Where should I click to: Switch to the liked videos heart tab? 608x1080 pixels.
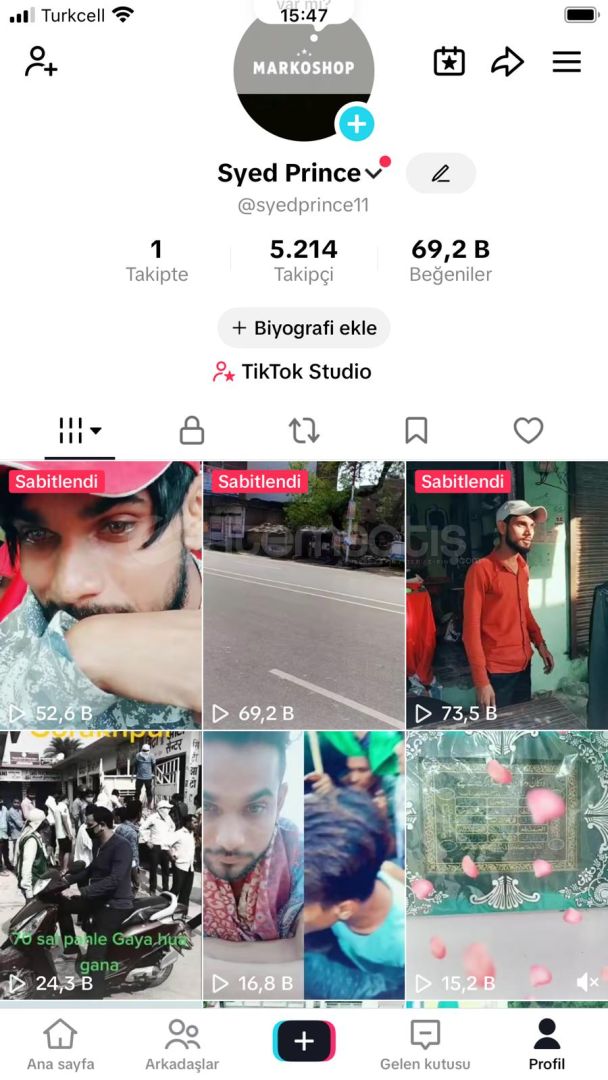click(528, 431)
